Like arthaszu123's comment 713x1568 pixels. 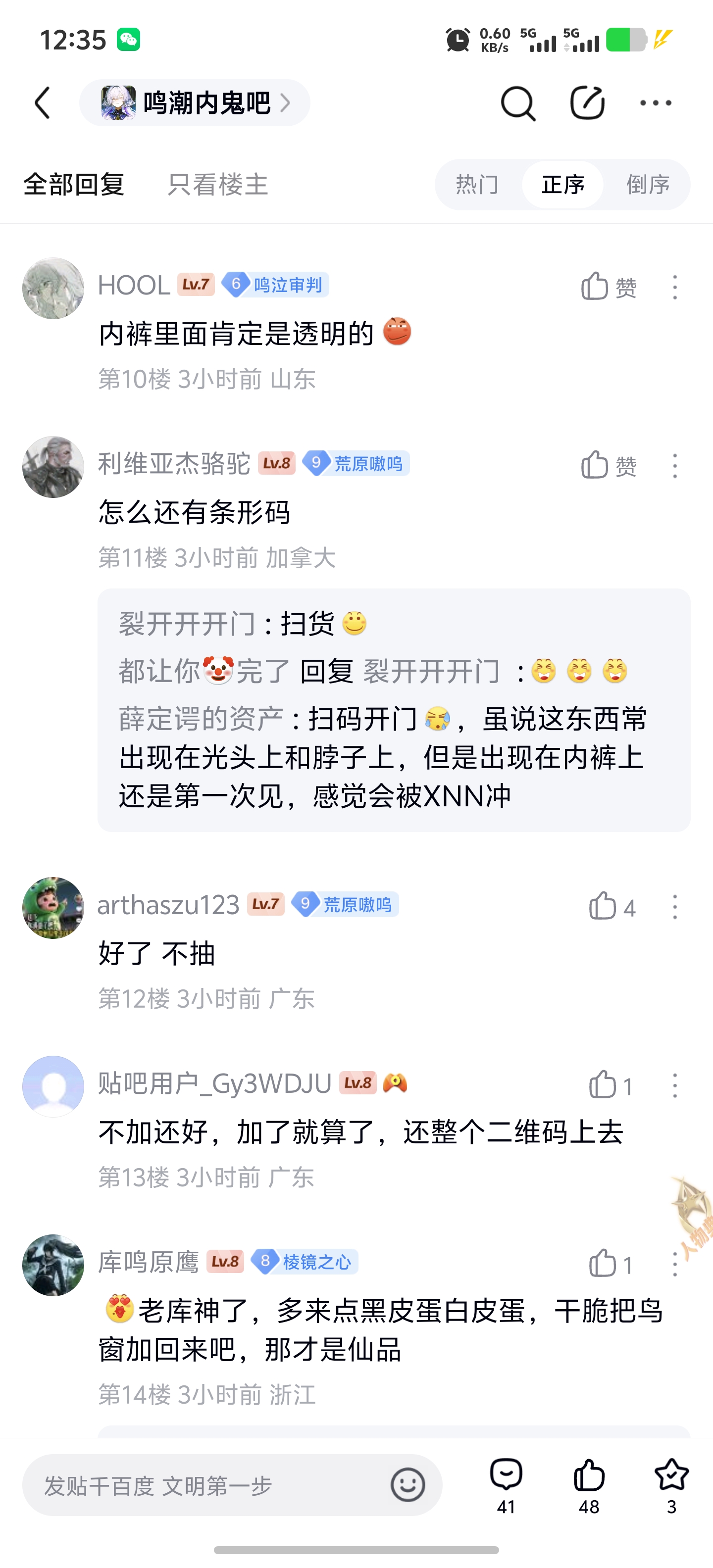611,907
